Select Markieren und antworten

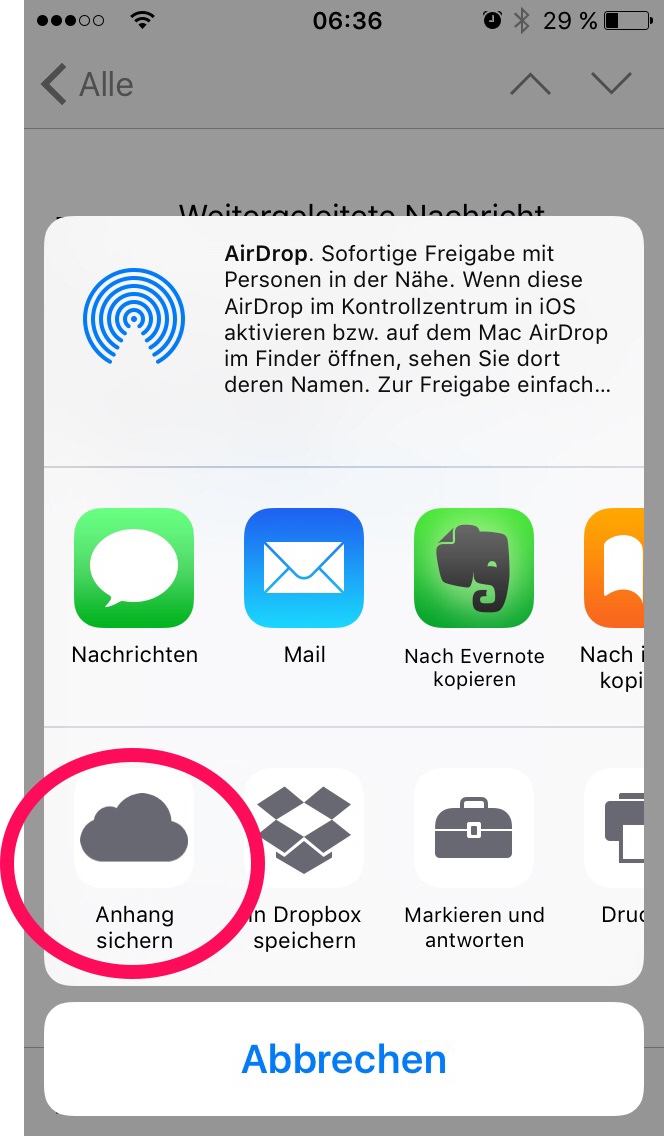tap(474, 828)
